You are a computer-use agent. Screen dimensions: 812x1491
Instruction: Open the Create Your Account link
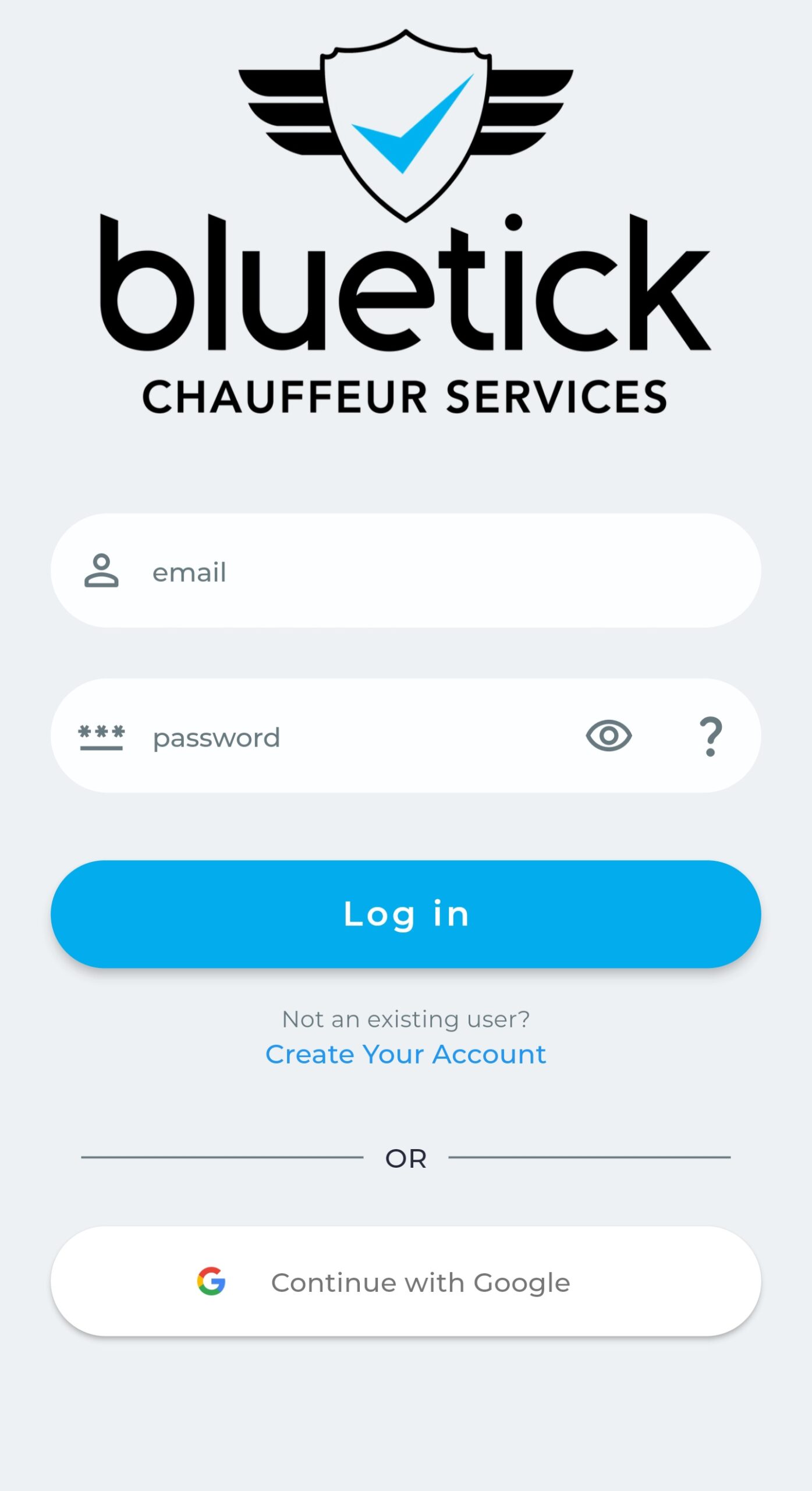coord(406,1054)
